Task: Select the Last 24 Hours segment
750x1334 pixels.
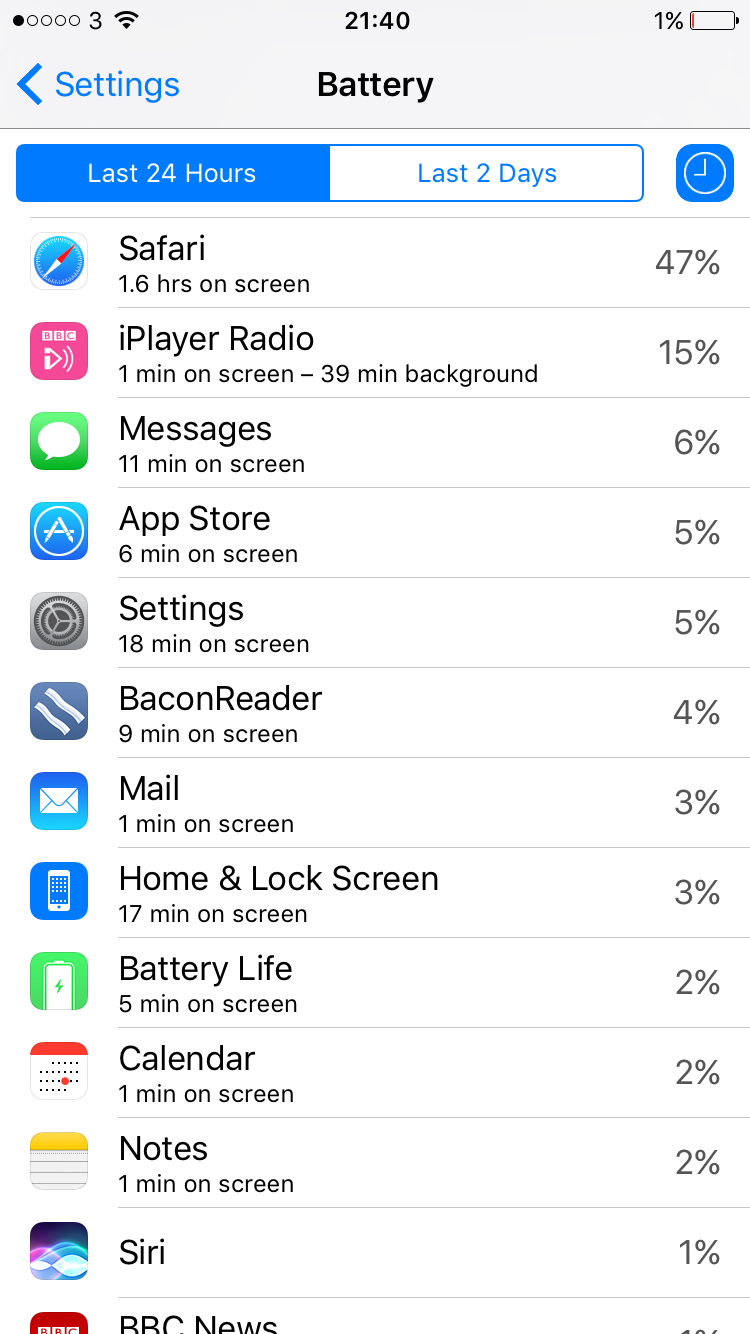Action: pyautogui.click(x=172, y=173)
